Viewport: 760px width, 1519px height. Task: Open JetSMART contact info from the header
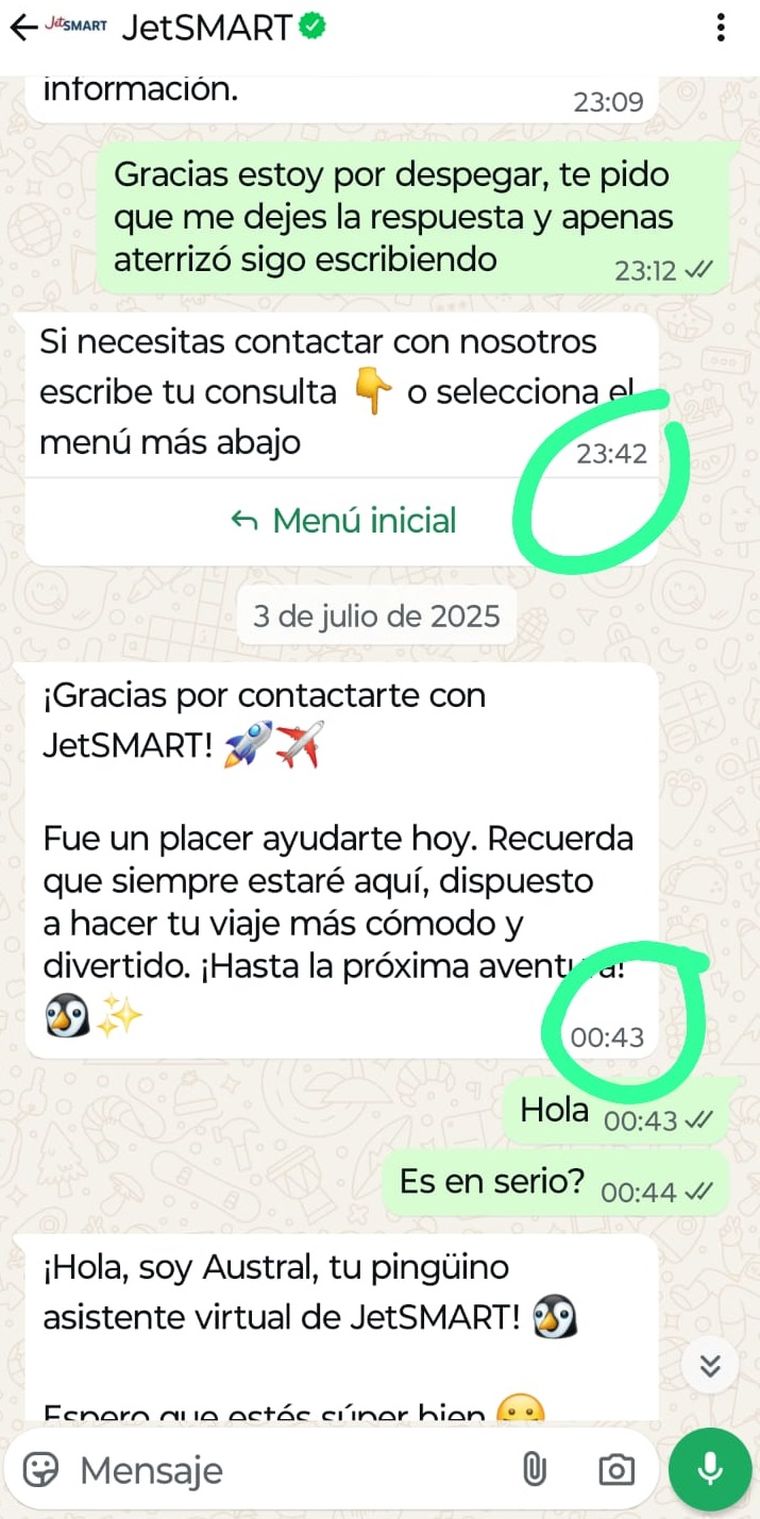pos(208,28)
